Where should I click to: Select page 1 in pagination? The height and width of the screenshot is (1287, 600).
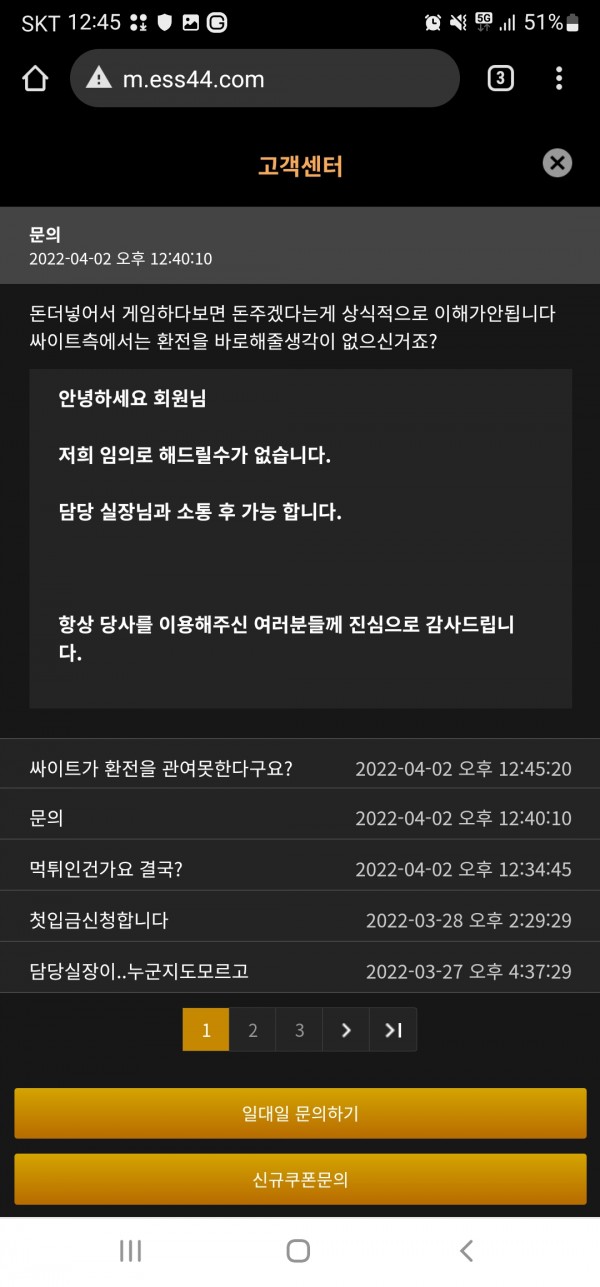(206, 1030)
